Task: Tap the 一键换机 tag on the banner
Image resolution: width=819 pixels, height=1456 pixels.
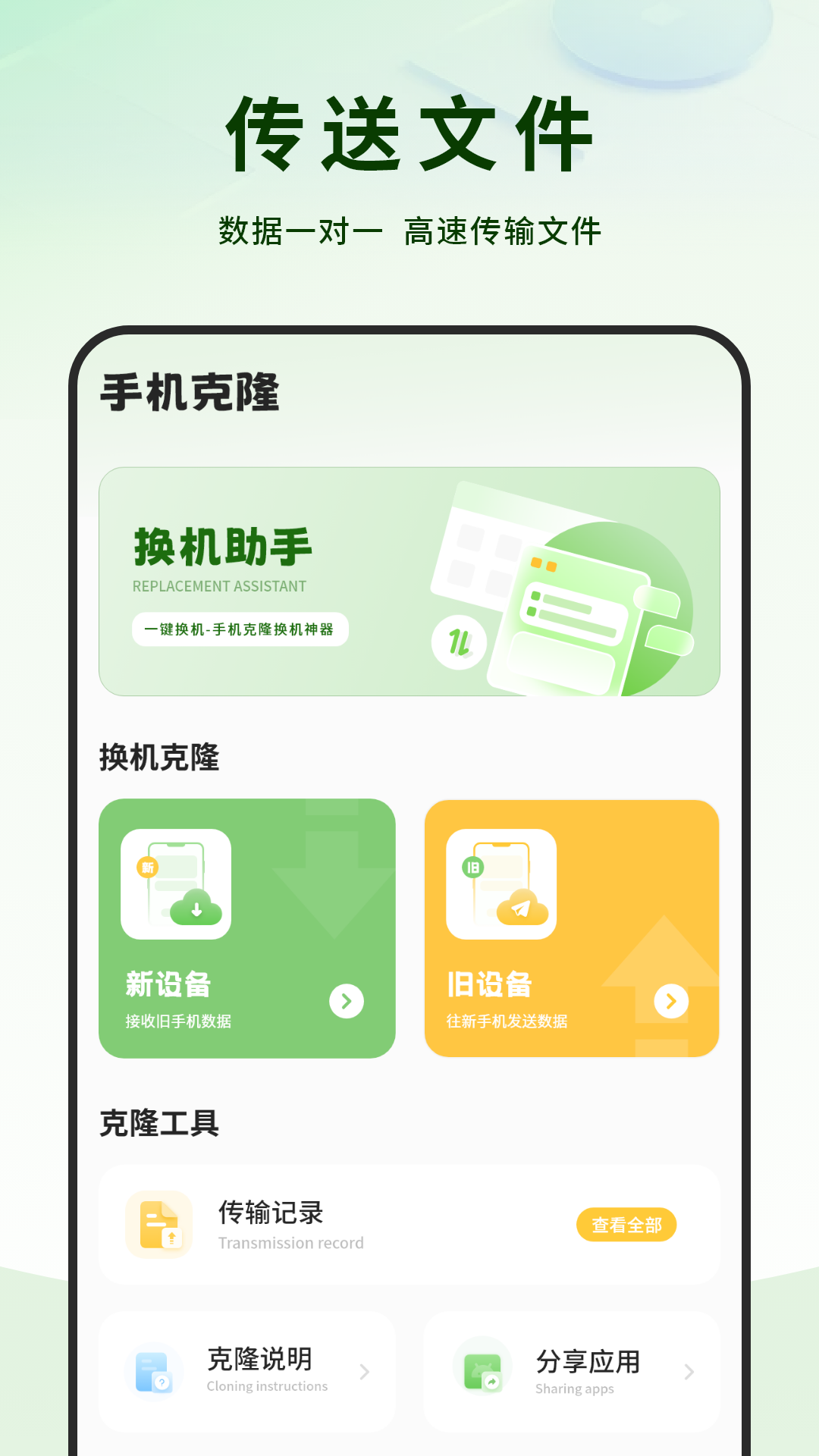Action: click(240, 630)
